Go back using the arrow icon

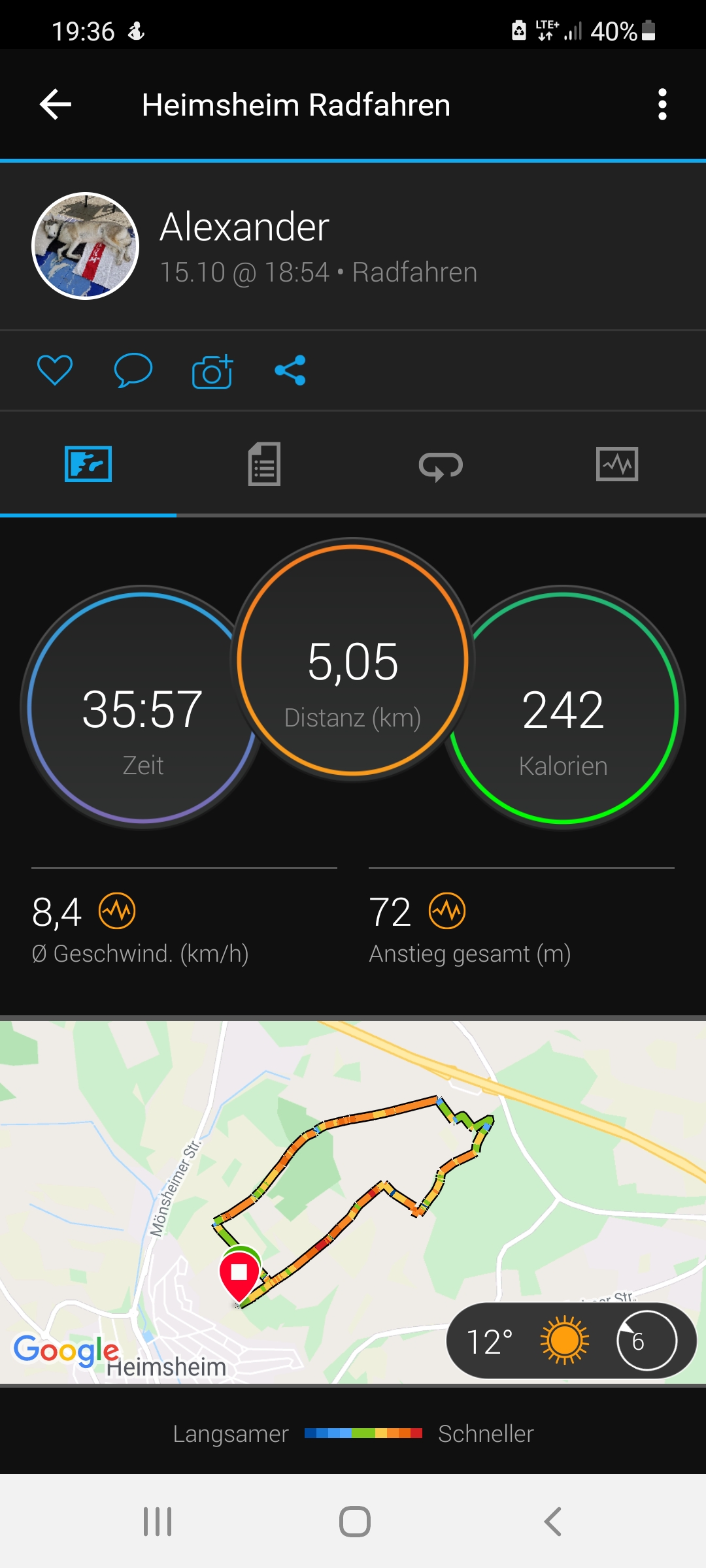click(56, 105)
